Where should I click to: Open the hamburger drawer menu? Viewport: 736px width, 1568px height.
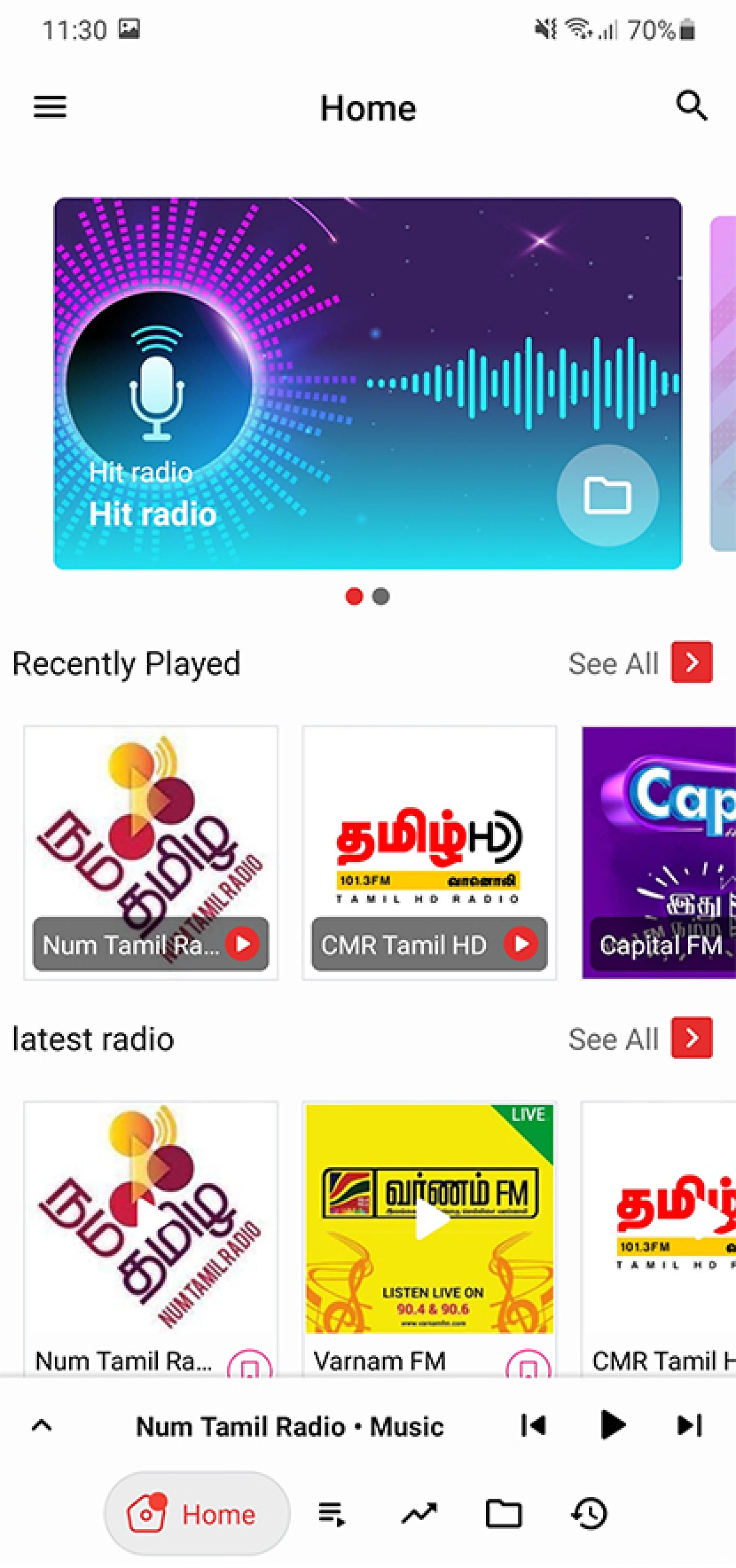click(x=50, y=107)
